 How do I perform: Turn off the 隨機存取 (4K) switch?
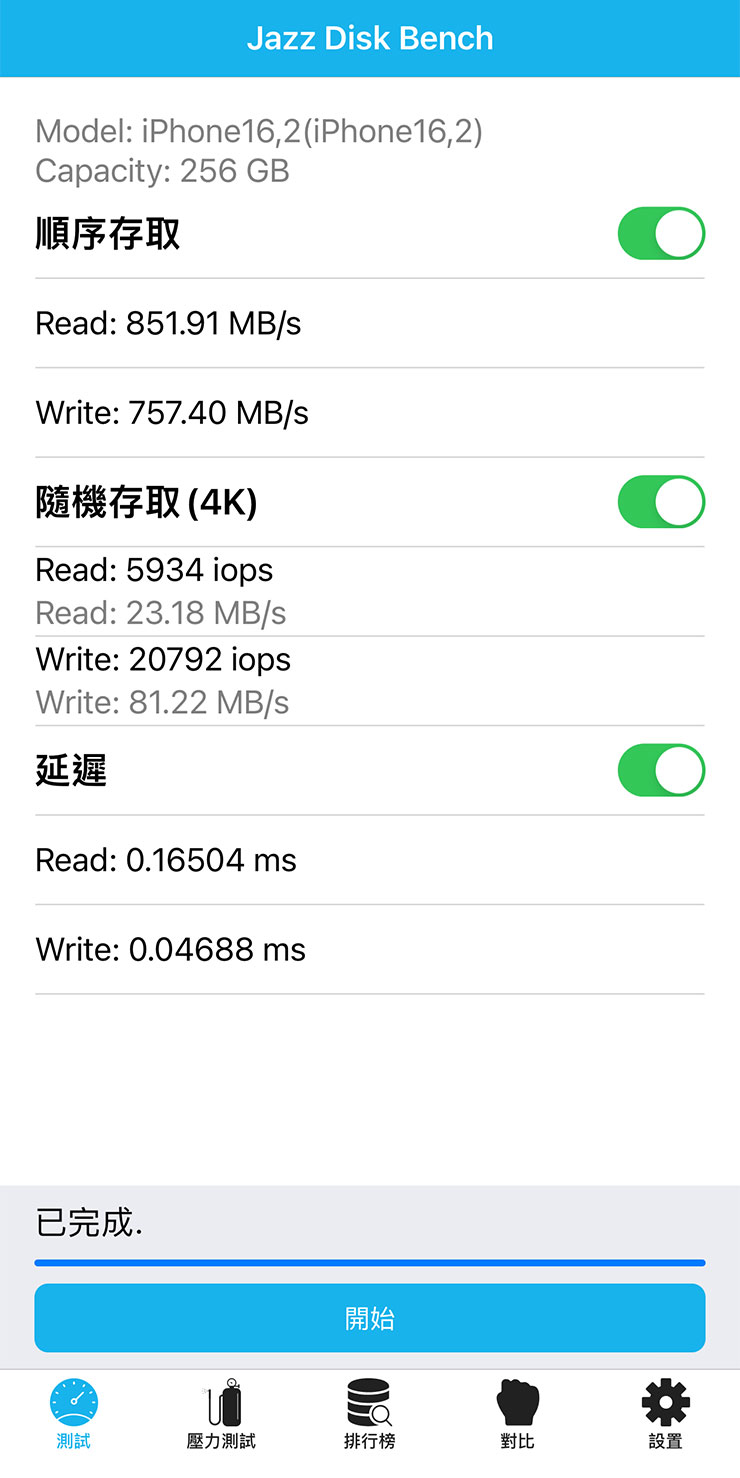pos(661,501)
